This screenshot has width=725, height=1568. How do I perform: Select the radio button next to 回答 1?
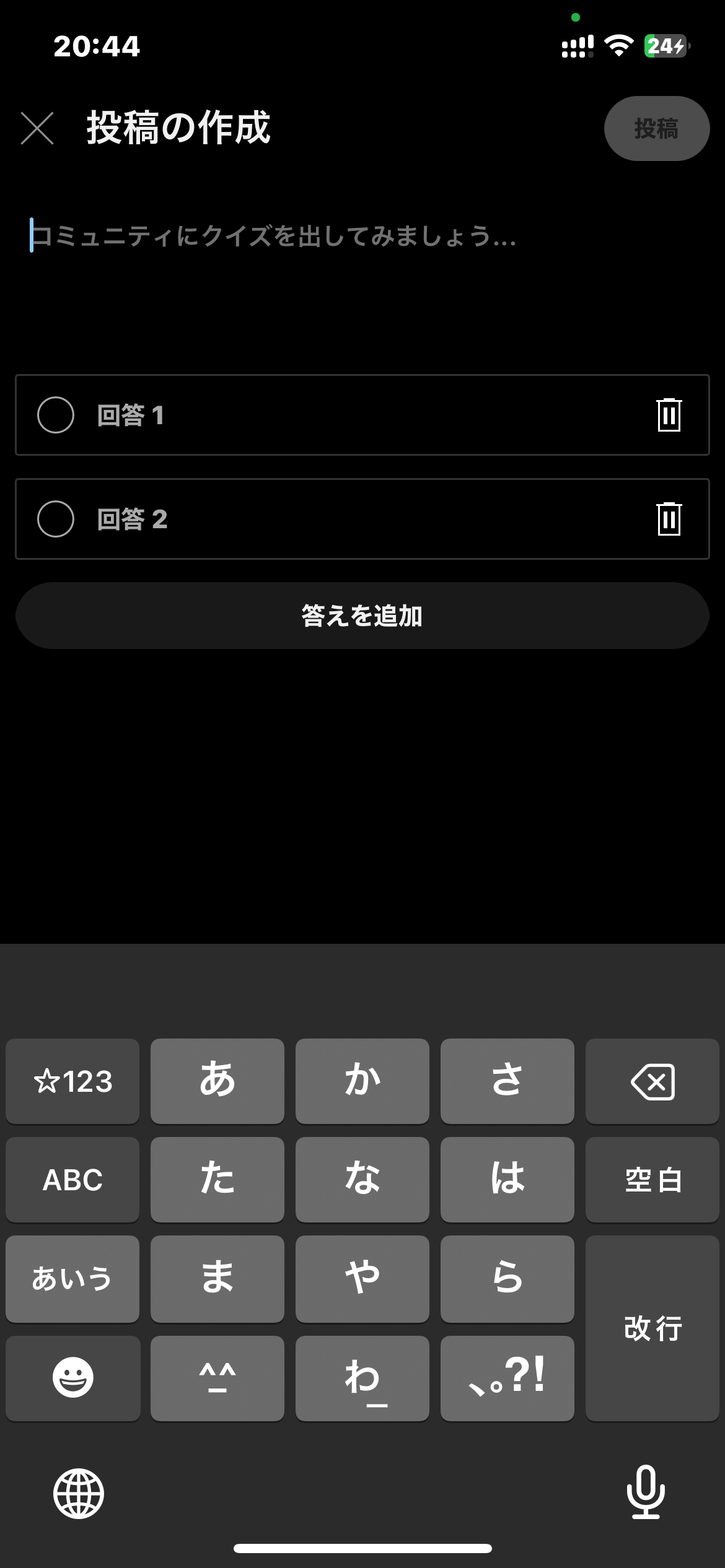click(x=55, y=416)
